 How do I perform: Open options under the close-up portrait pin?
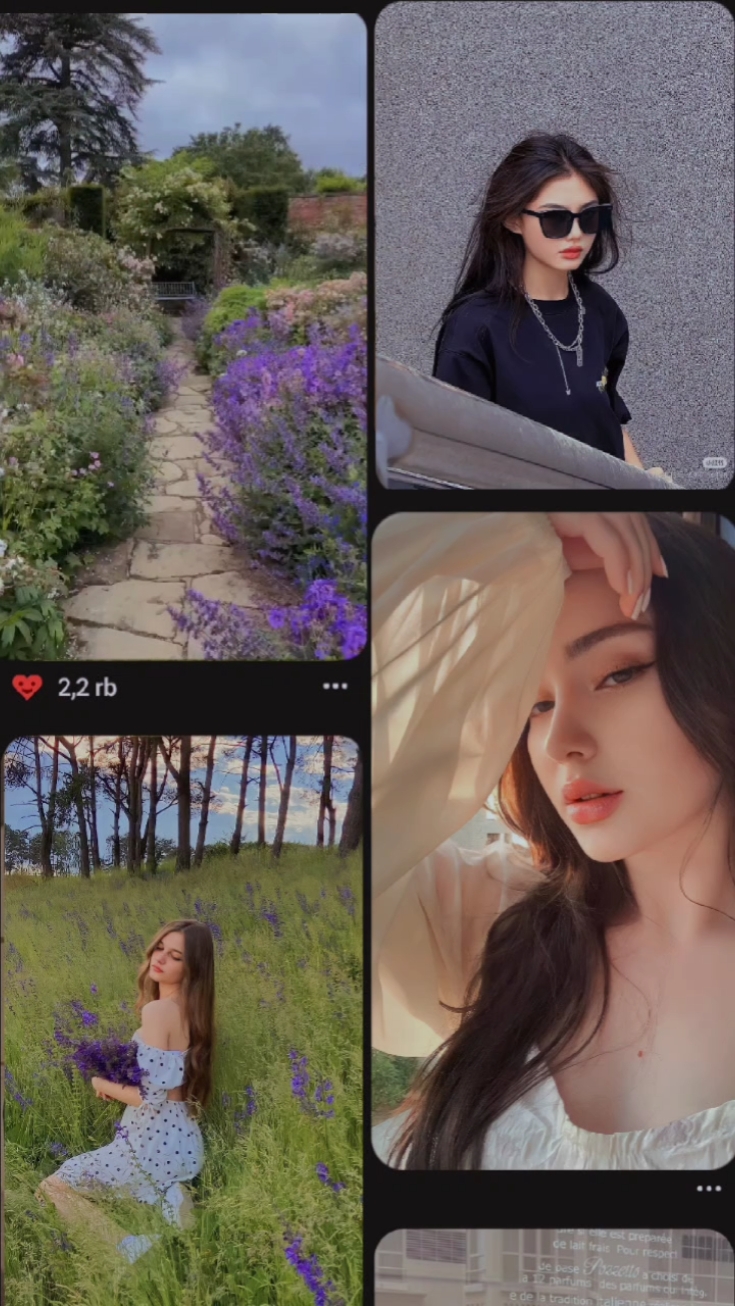click(709, 1189)
